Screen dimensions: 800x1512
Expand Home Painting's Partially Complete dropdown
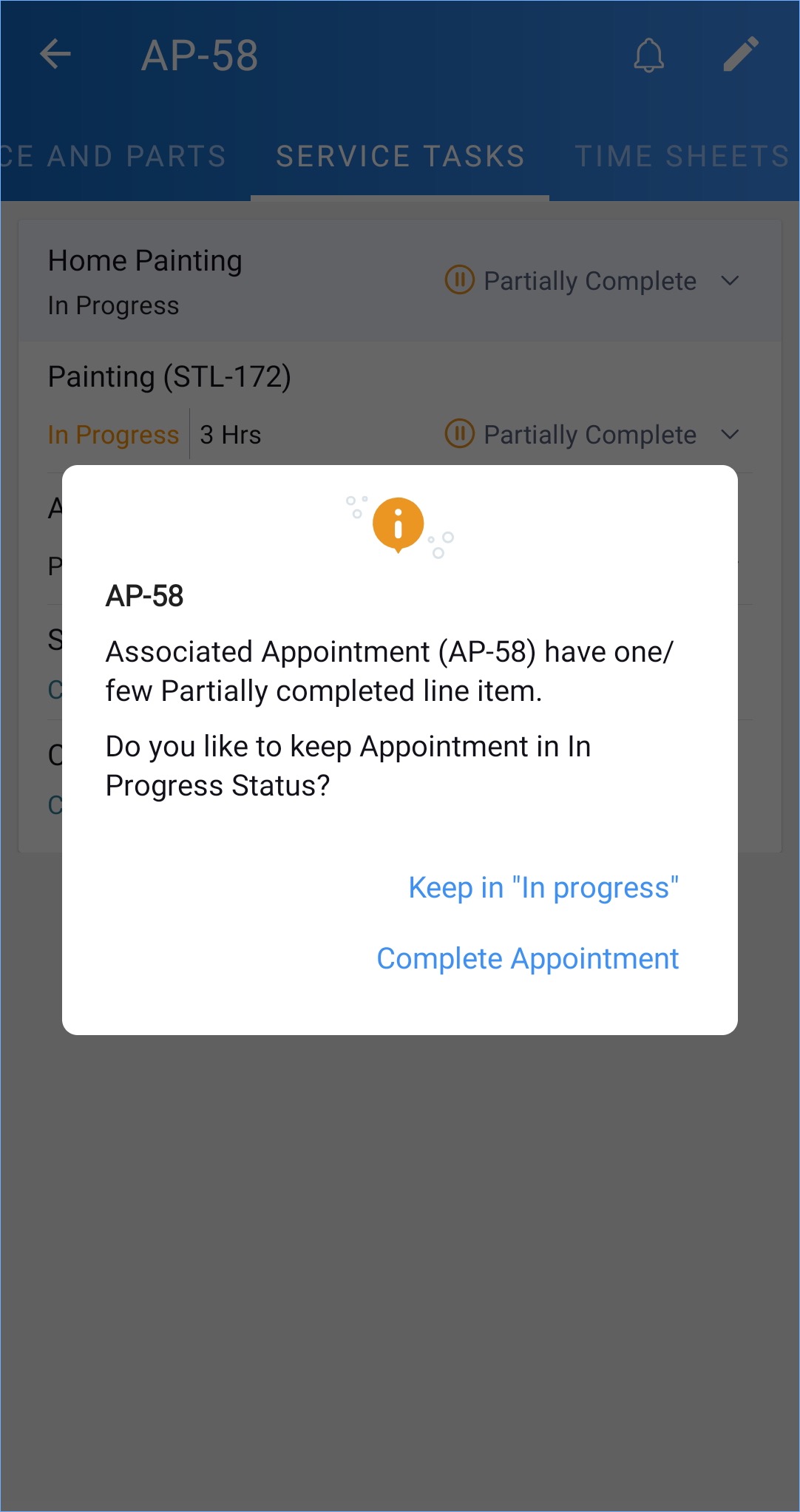point(729,281)
